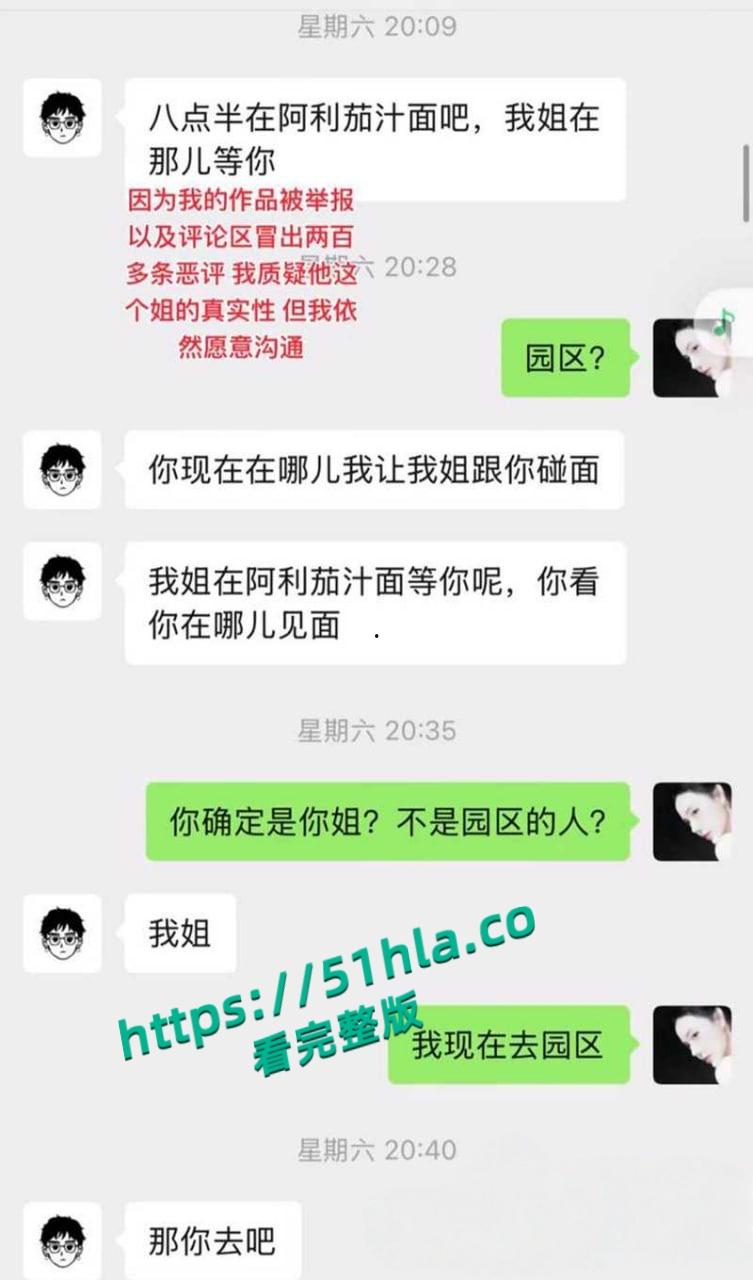The width and height of the screenshot is (753, 1280).
Task: Click the avatar near '我姐在阿利茄汁面等你呢'
Action: tap(62, 583)
